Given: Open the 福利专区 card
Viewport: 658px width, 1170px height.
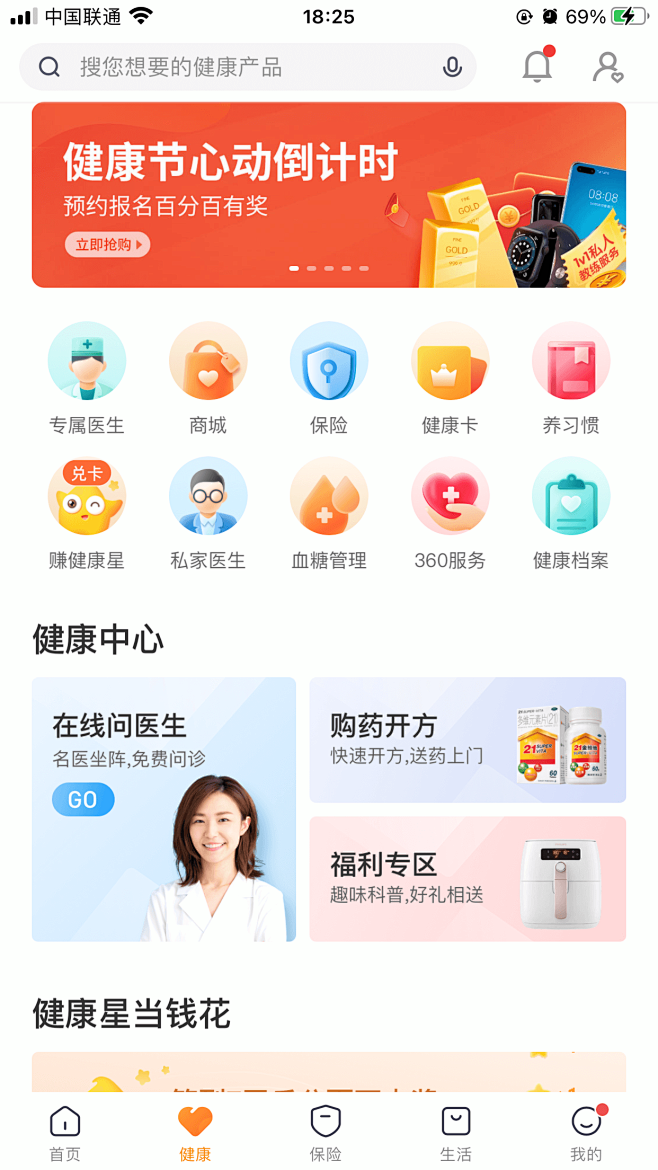Looking at the screenshot, I should (467, 879).
